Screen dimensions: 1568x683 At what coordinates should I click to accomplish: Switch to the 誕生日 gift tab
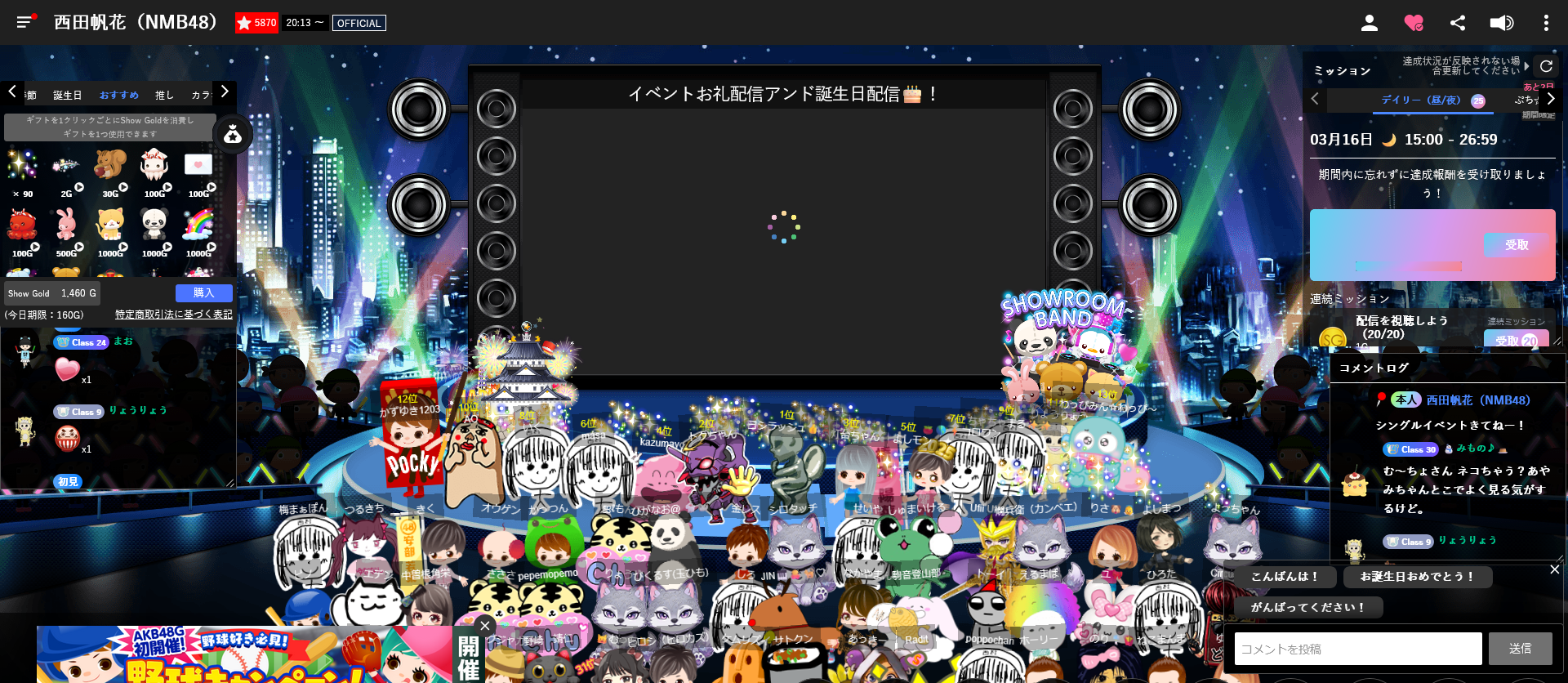68,96
